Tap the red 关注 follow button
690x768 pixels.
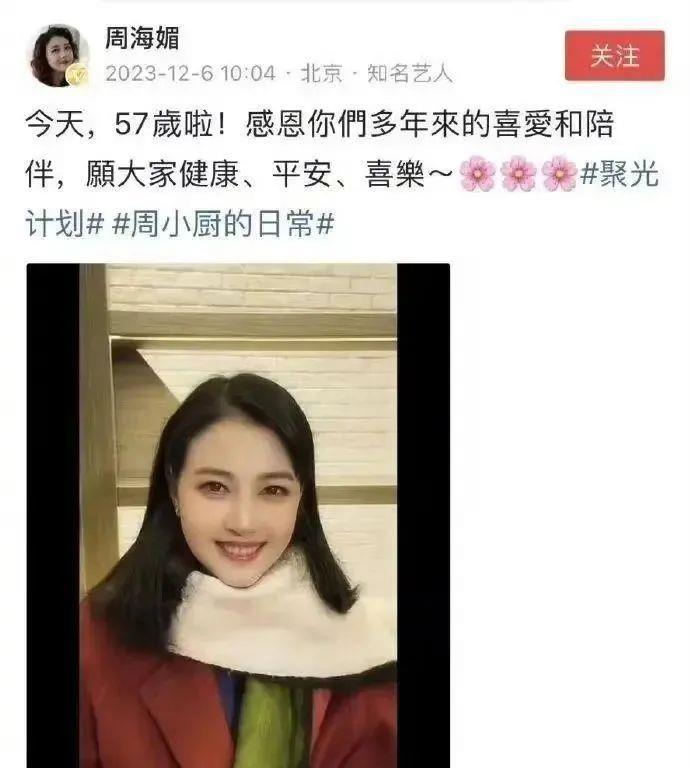[614, 56]
